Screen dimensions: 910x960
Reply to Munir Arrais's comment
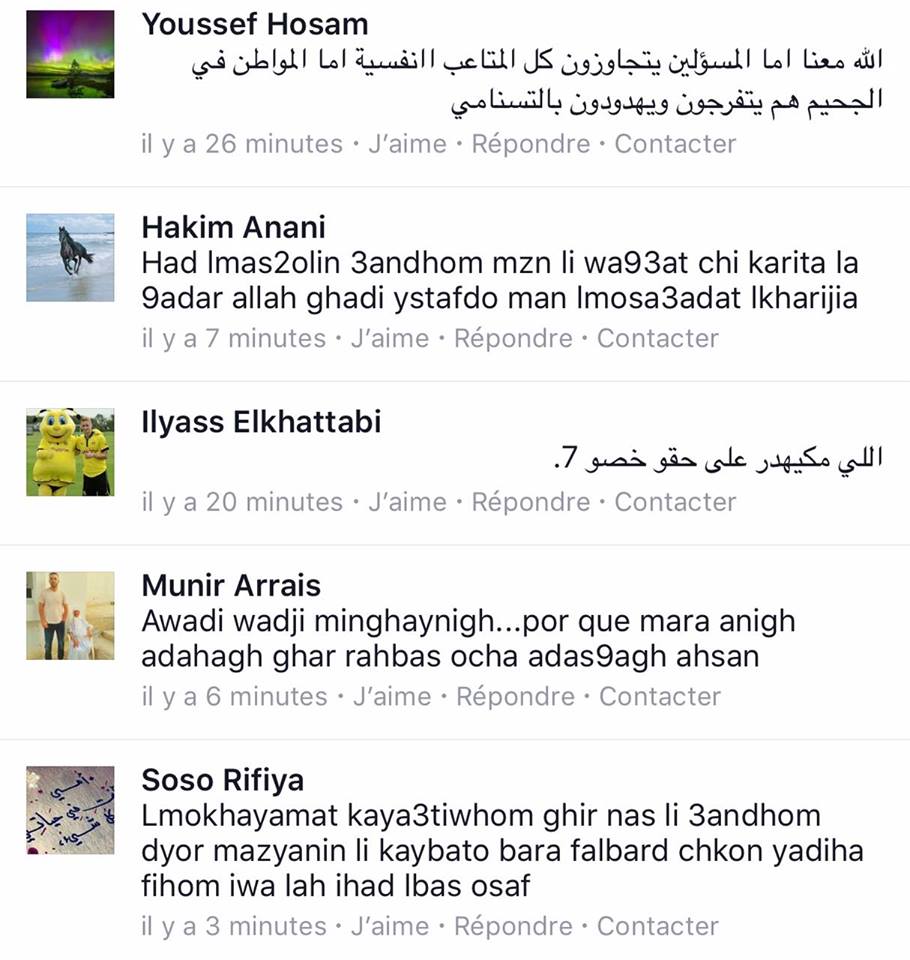coord(516,697)
